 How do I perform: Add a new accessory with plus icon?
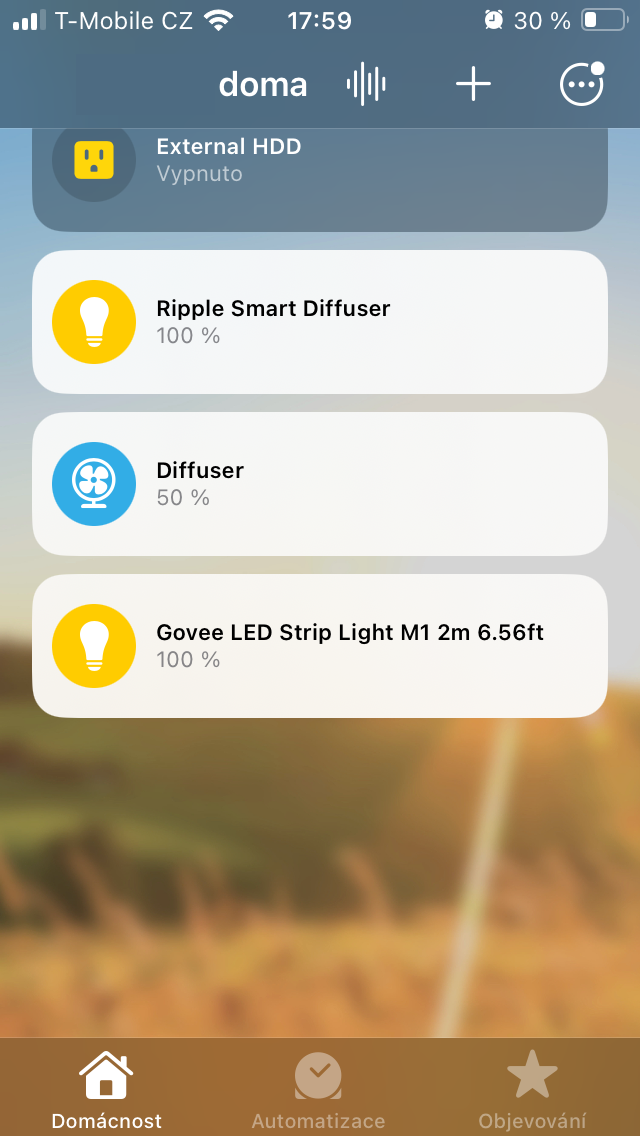pyautogui.click(x=473, y=85)
